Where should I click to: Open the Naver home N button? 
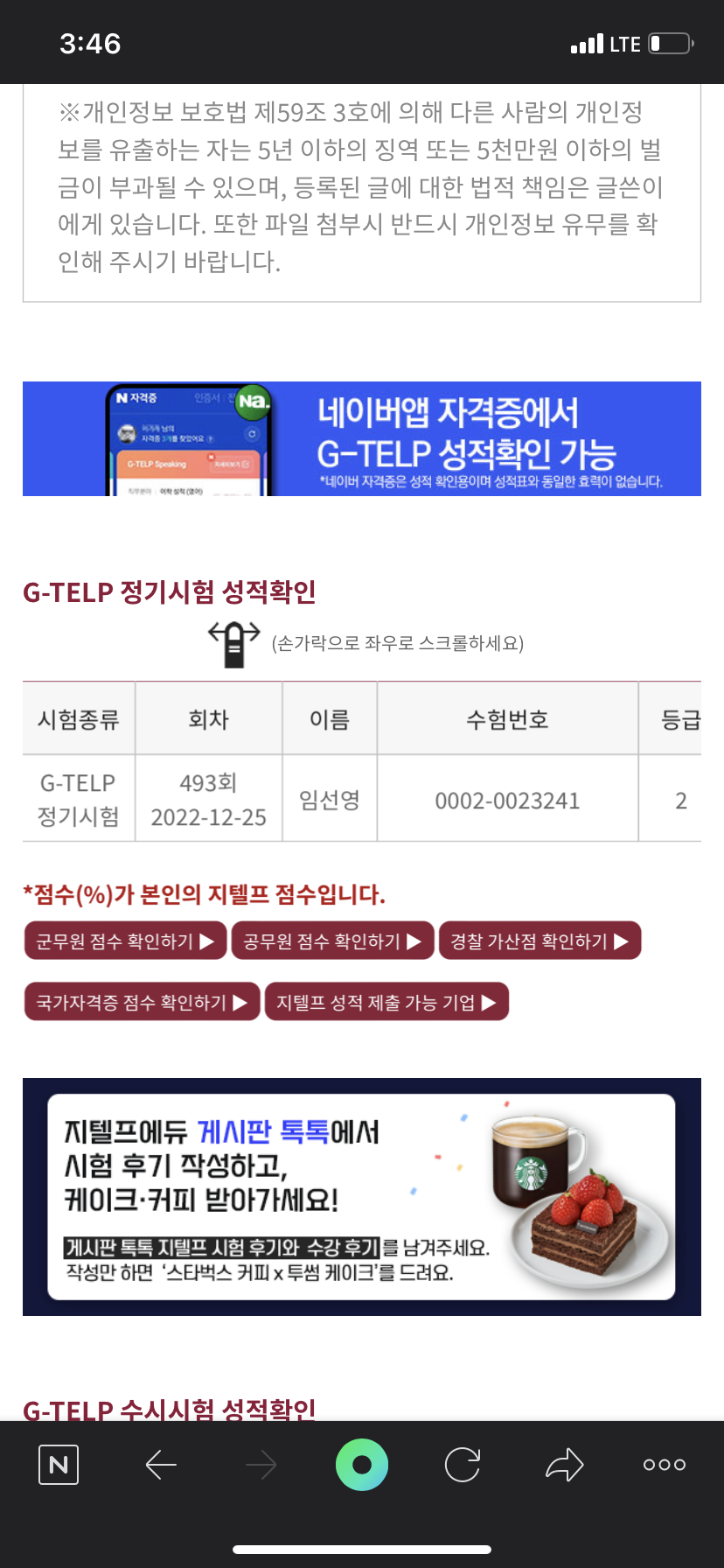click(59, 1464)
